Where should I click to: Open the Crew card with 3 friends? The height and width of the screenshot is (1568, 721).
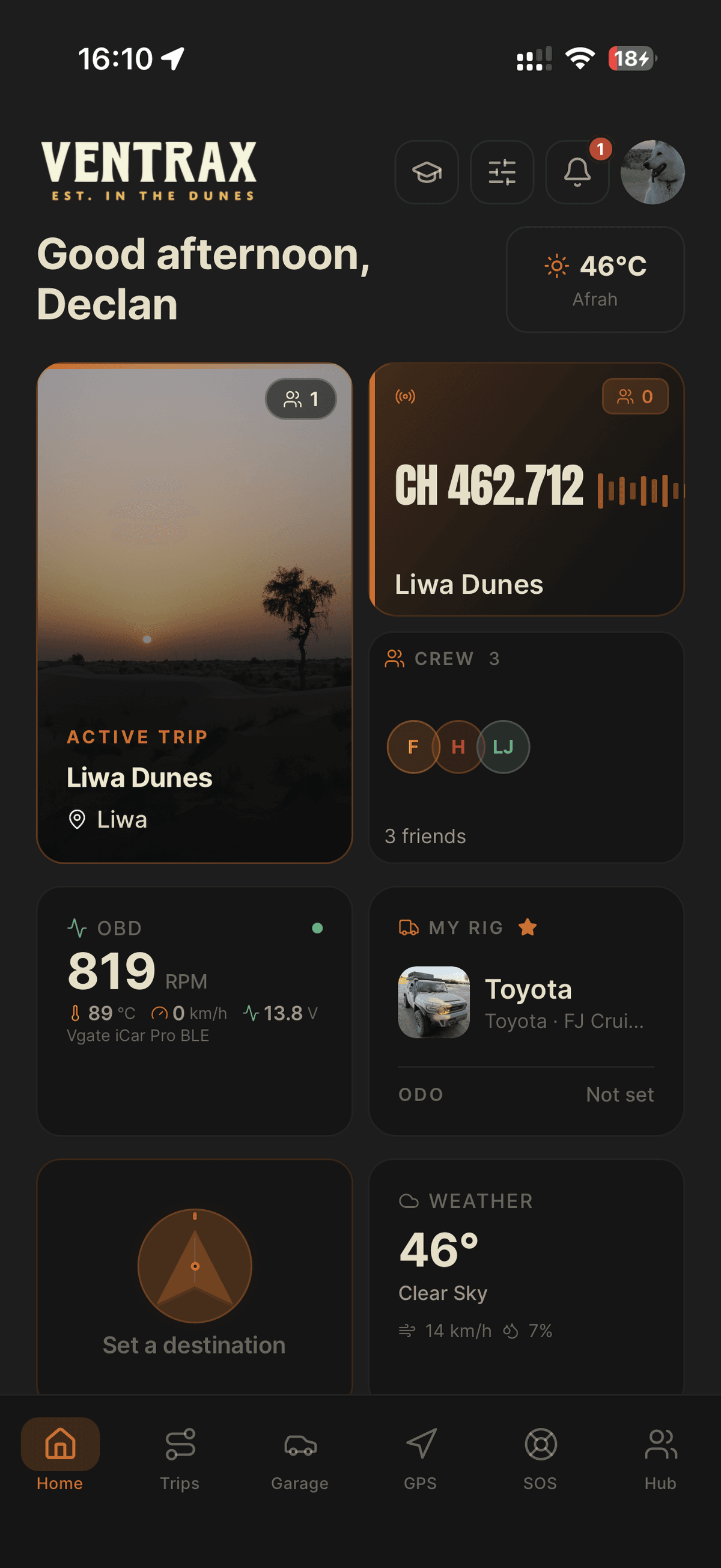[x=527, y=748]
